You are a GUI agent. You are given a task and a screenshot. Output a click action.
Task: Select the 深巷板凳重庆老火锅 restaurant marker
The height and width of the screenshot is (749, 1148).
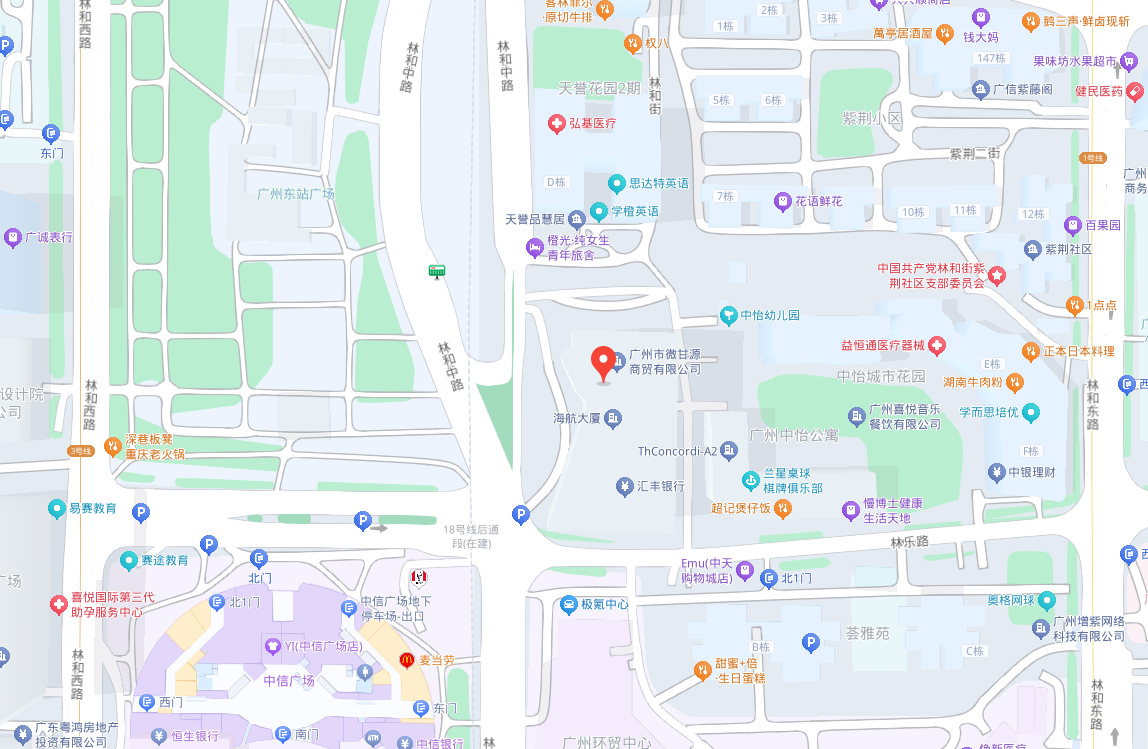tap(112, 446)
